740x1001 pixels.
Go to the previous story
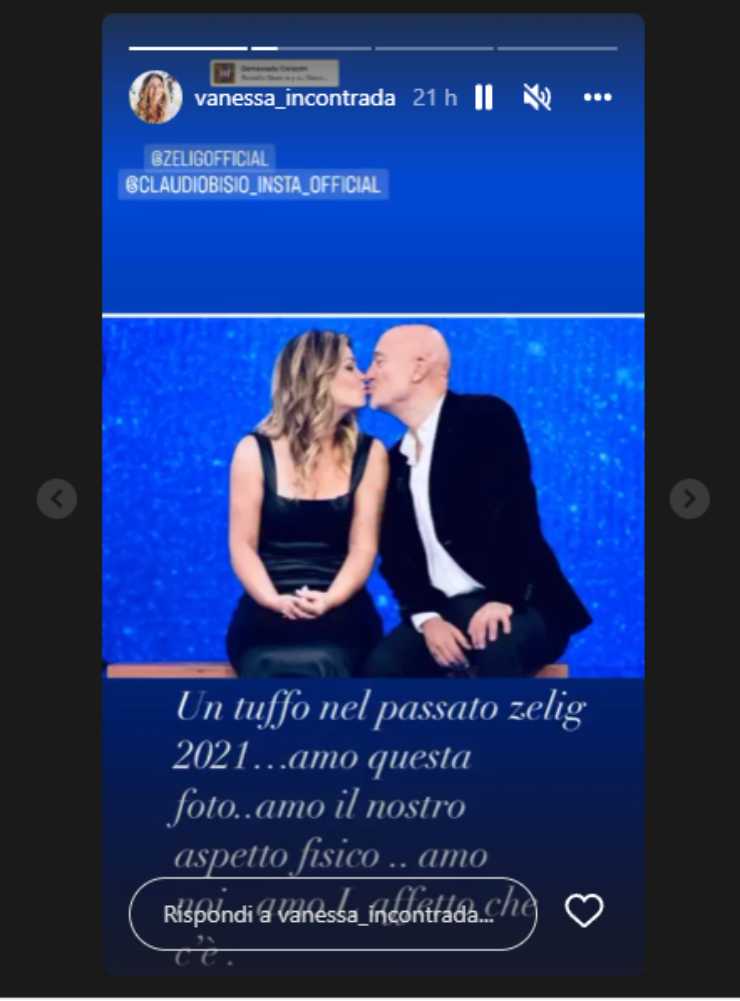coord(57,498)
